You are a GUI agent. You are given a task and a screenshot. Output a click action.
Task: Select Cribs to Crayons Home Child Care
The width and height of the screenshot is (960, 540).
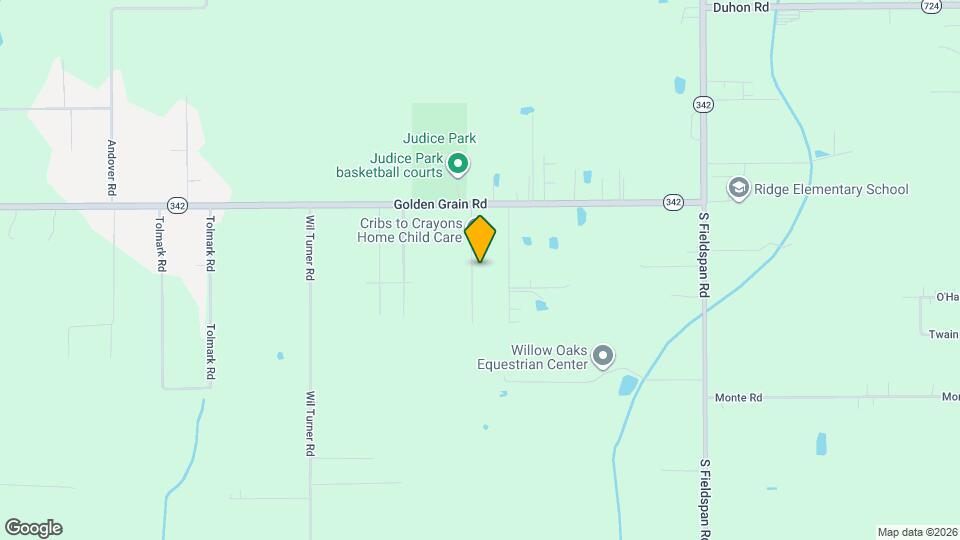pyautogui.click(x=411, y=230)
